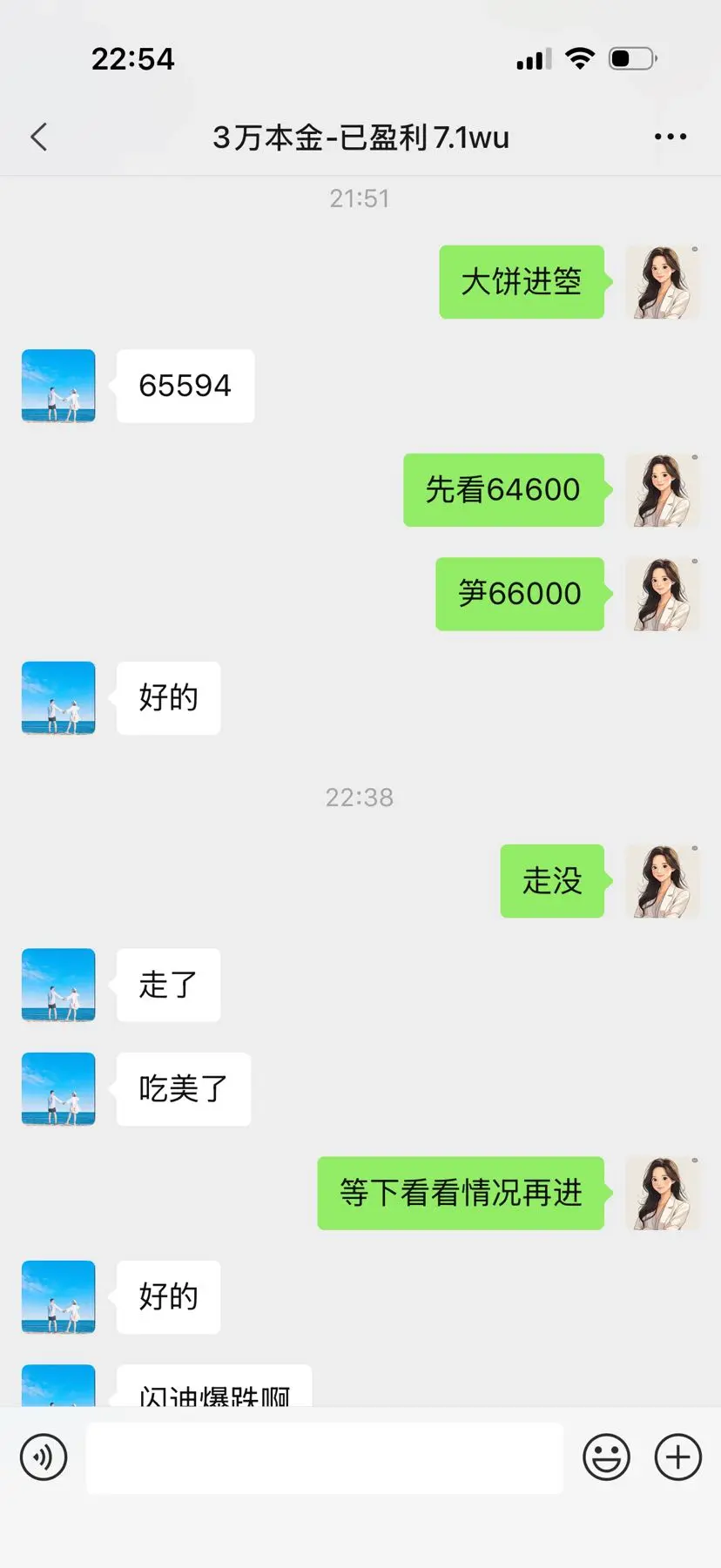This screenshot has width=721, height=1568.
Task: Open the plus attachments menu
Action: [677, 1457]
